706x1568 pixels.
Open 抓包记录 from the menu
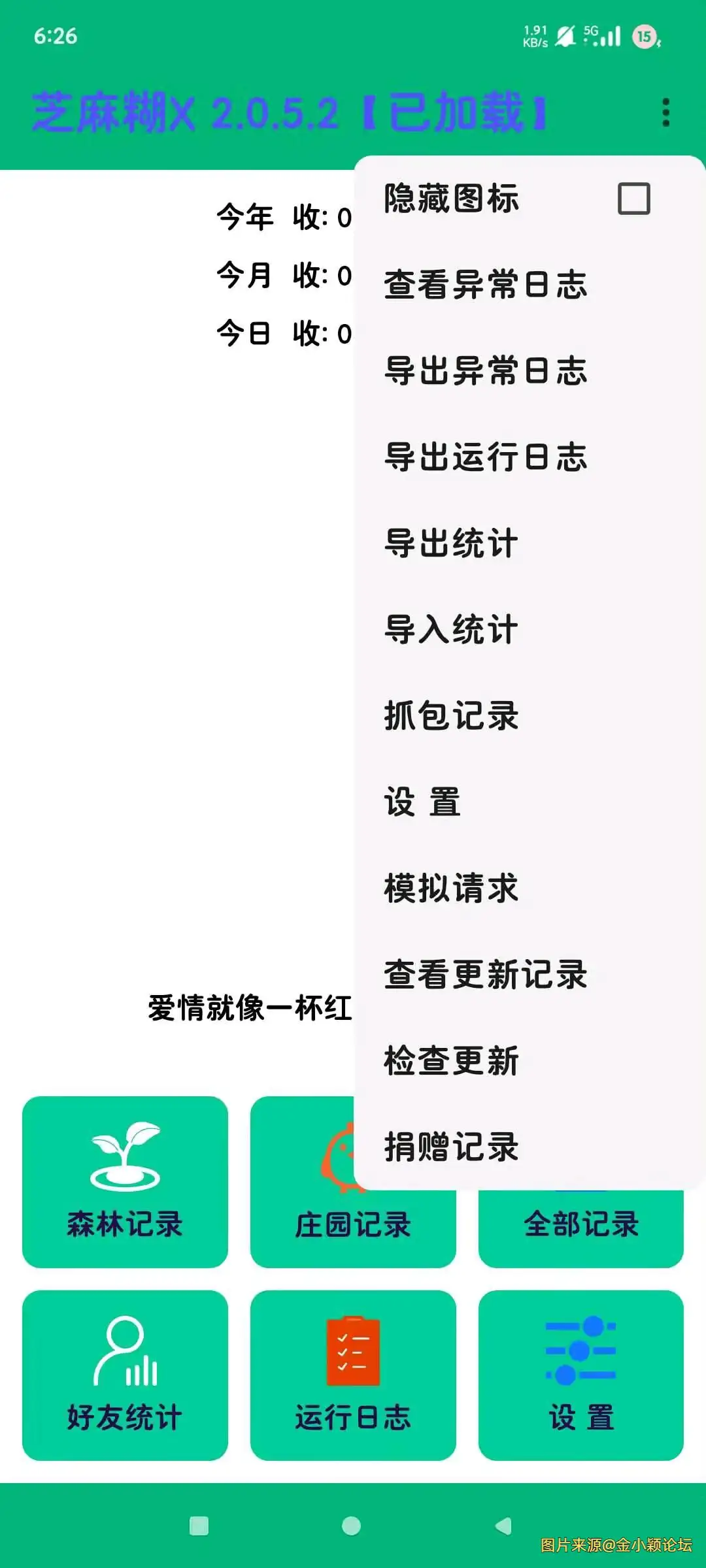click(x=450, y=715)
